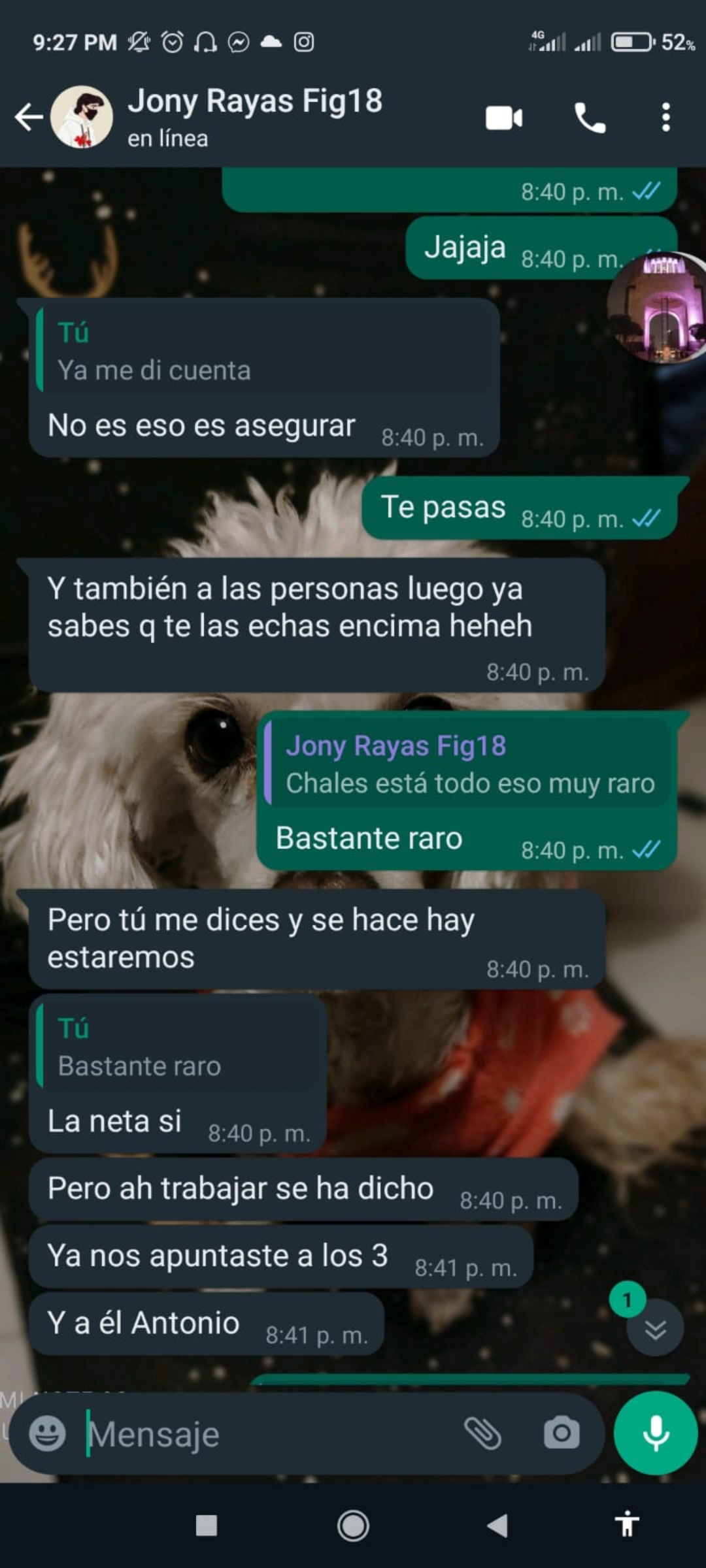Screen dimensions: 706x1568
Task: Jump to latest messages with down arrow
Action: click(655, 1329)
